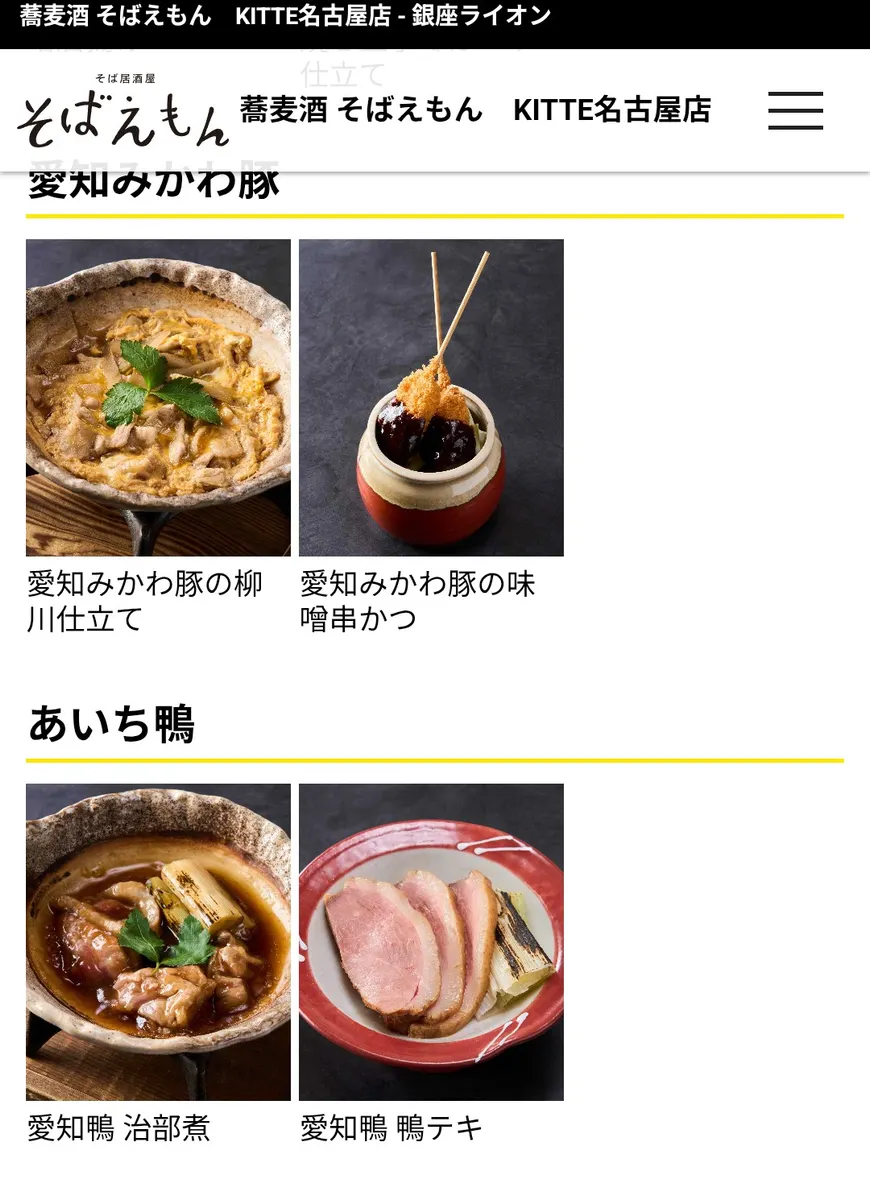Viewport: 870px width, 1200px height.
Task: Open 愛知みかわ豚の柳川仕立て dish photo
Action: point(158,397)
